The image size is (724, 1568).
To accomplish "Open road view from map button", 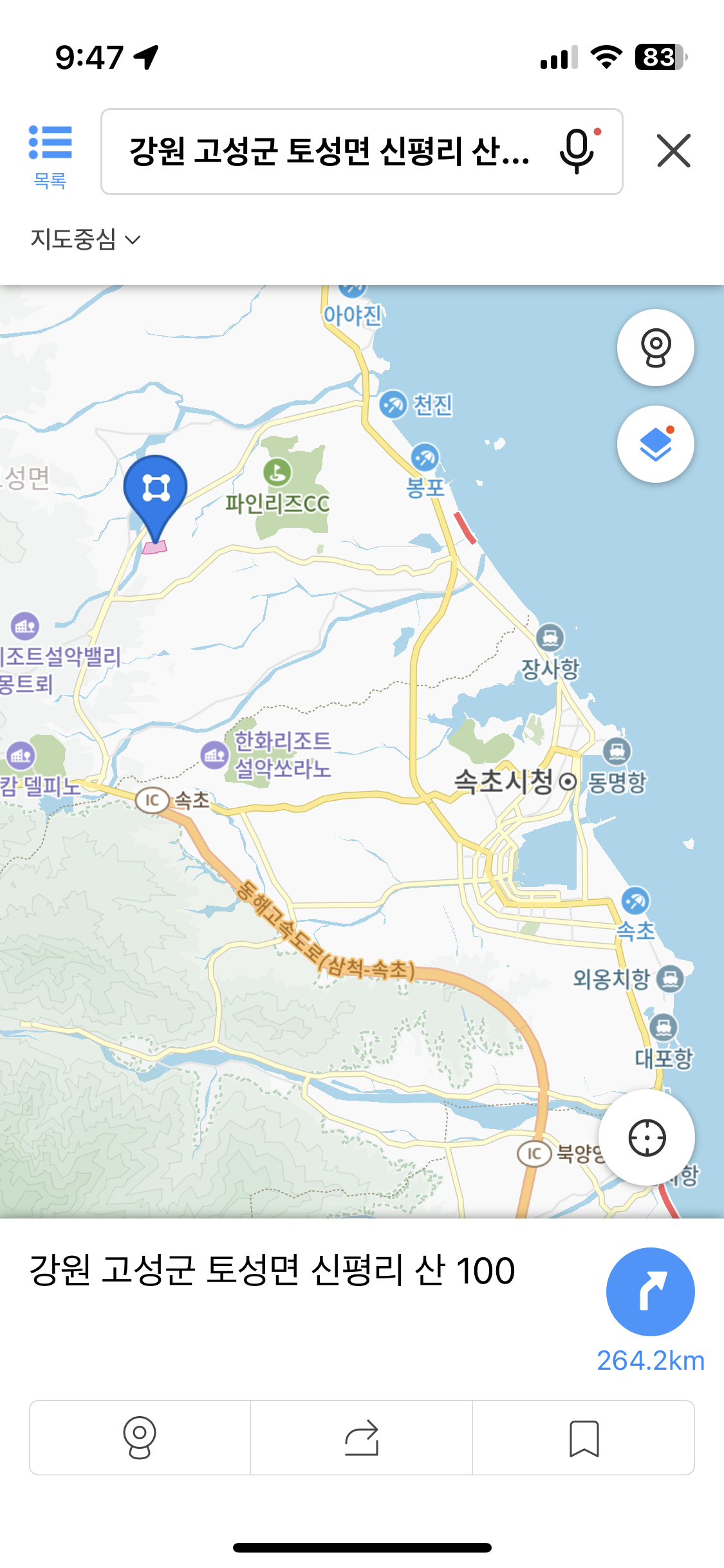I will [x=655, y=348].
